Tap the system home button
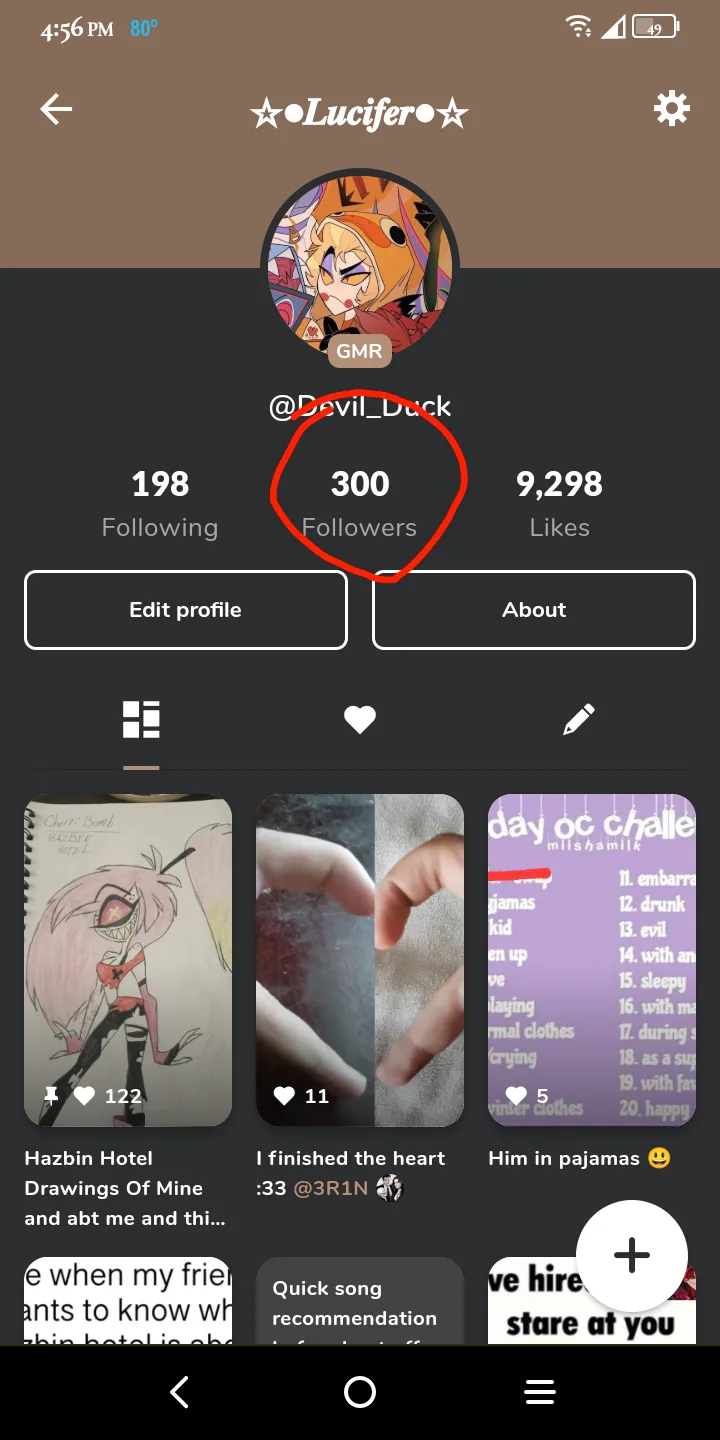The image size is (720, 1440). click(360, 1392)
